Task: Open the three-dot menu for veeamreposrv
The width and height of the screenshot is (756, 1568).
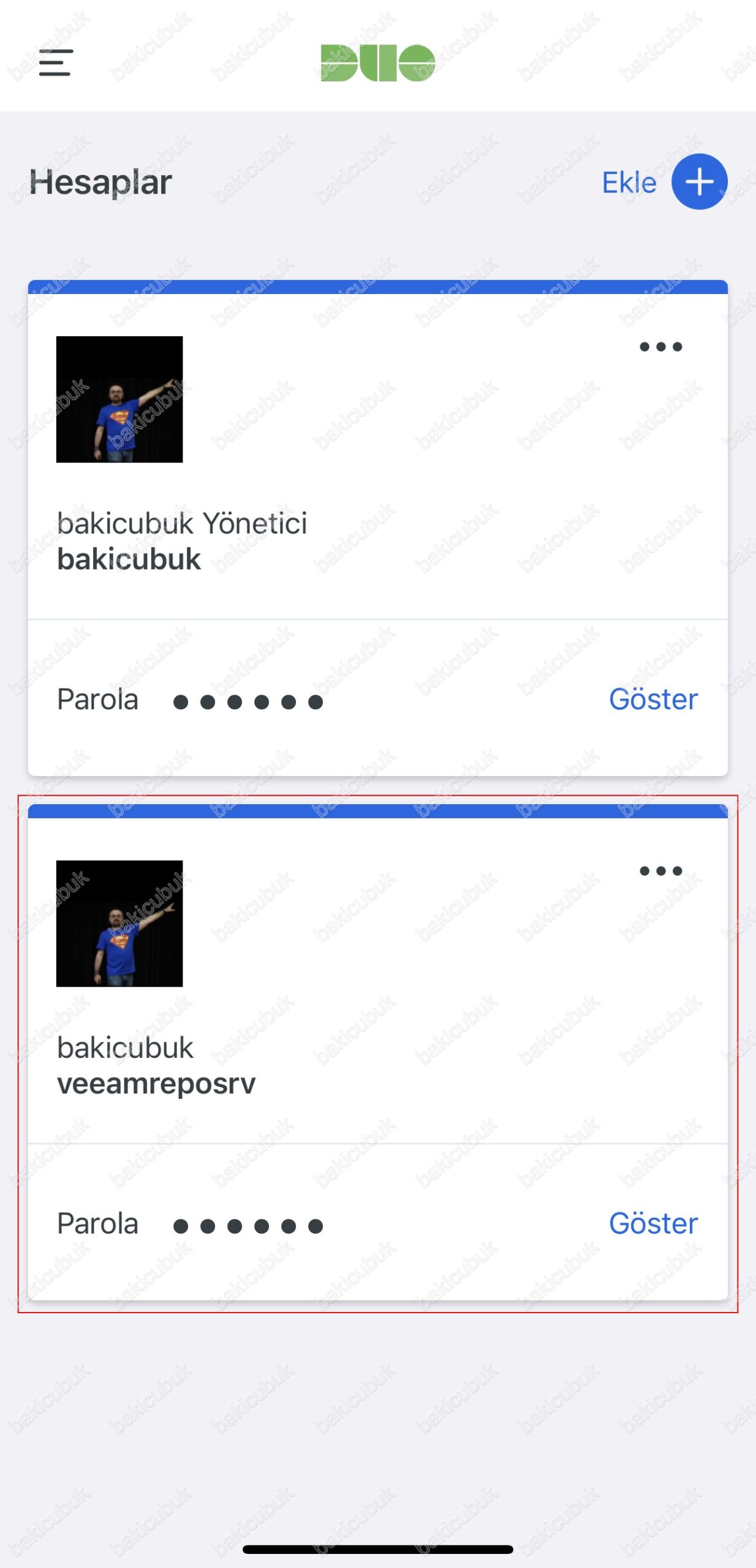Action: coord(660,870)
